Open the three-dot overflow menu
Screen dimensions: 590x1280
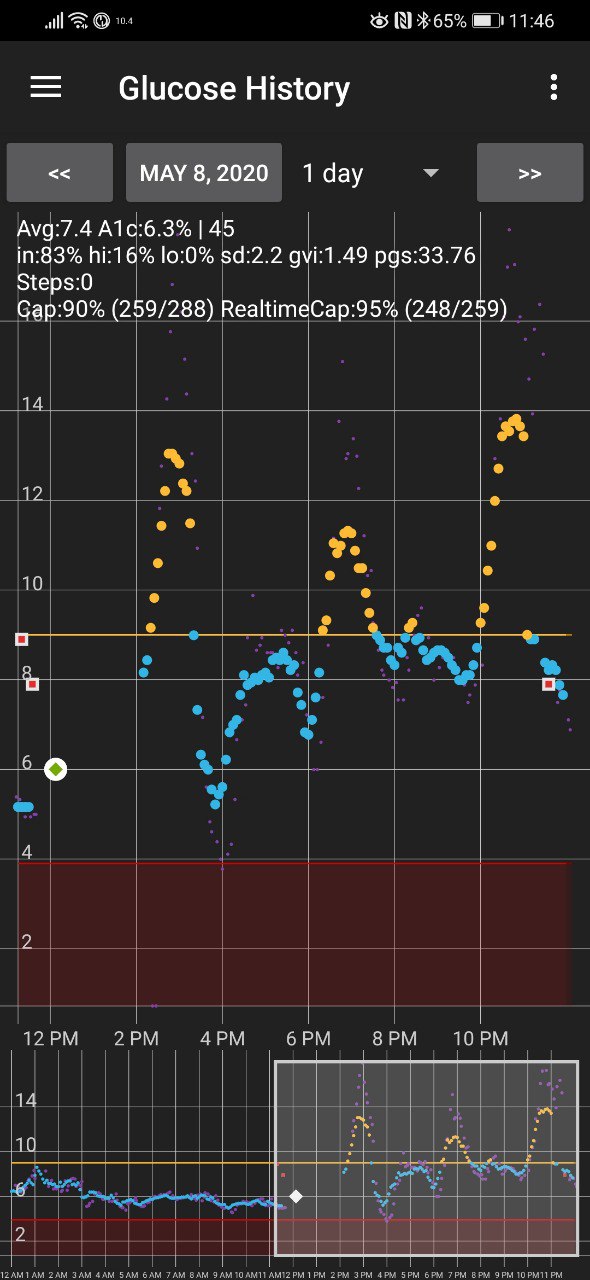click(553, 88)
